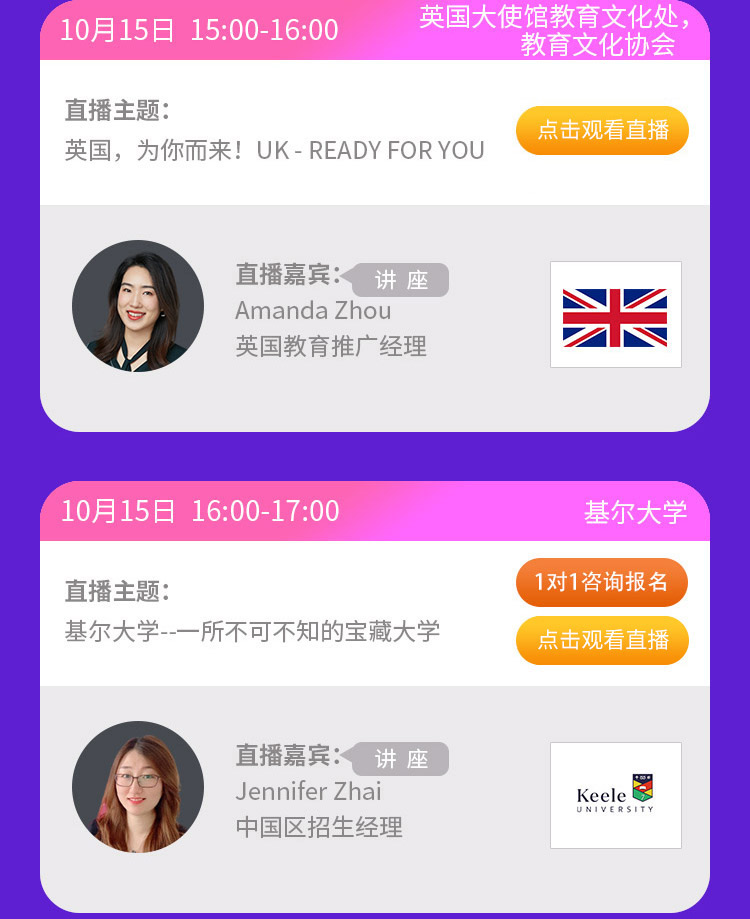Watch the Keele University livestream
This screenshot has height=919, width=750.
(602, 640)
